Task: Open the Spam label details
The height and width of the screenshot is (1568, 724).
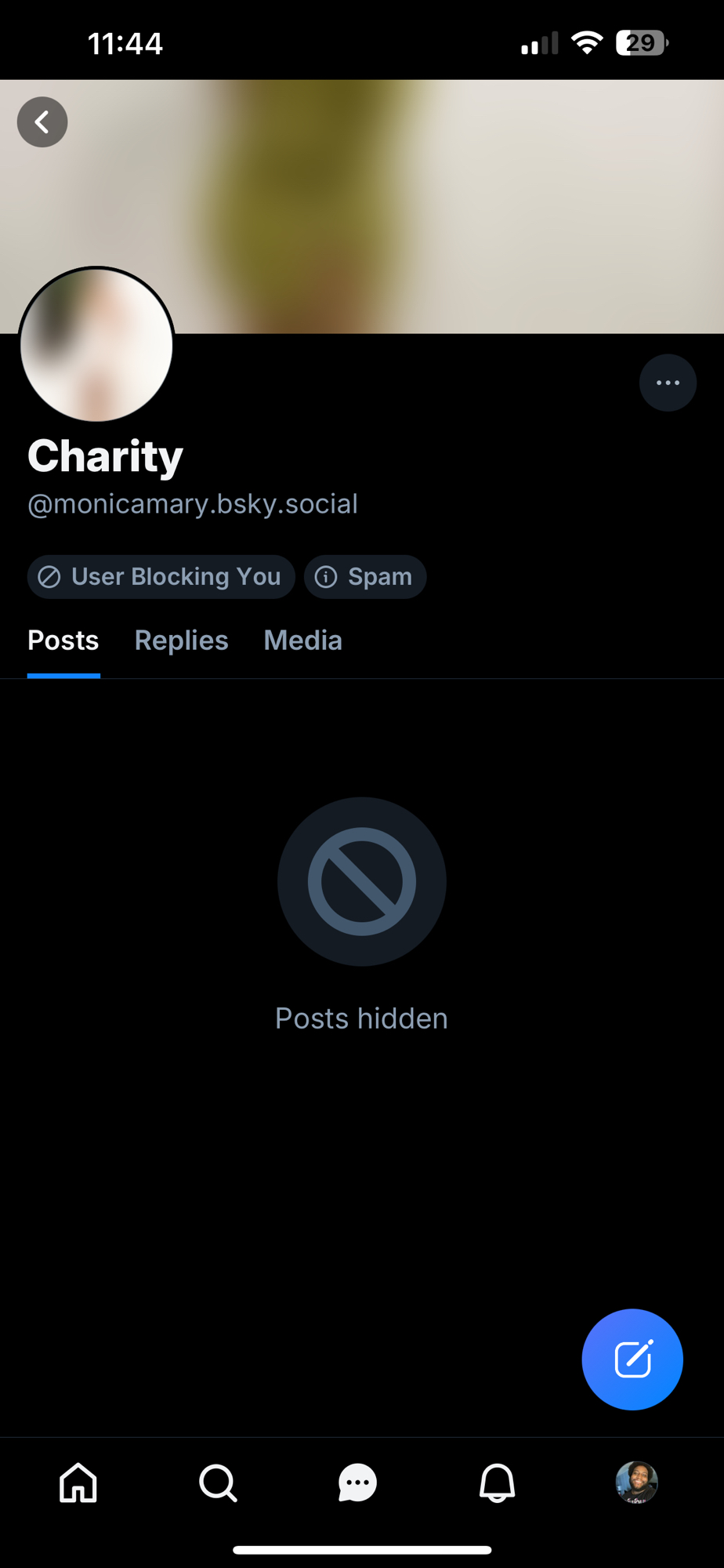Action: [365, 577]
